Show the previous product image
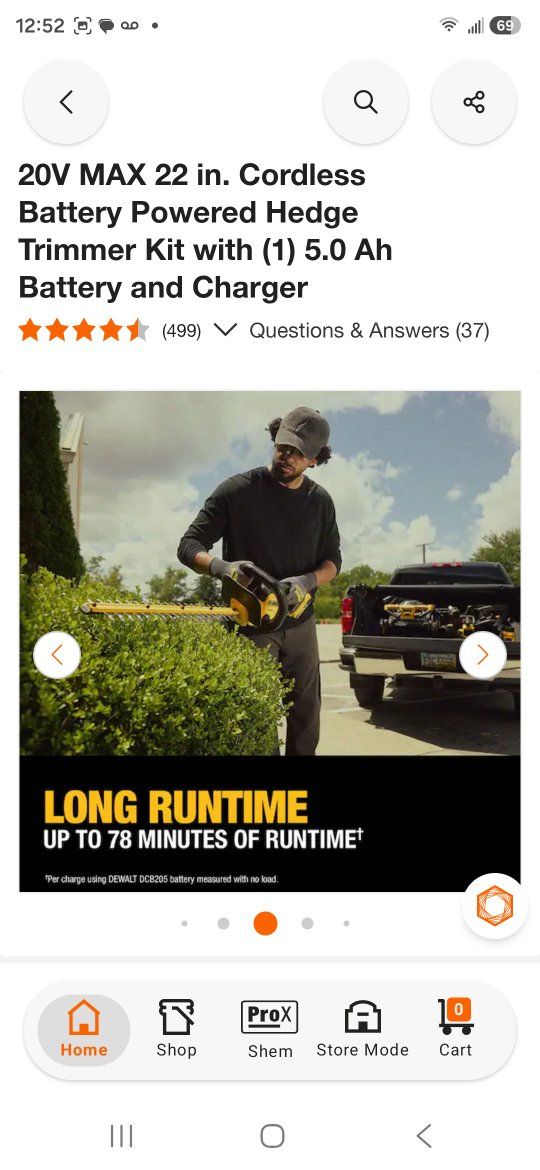This screenshot has height=1170, width=540. pyautogui.click(x=57, y=655)
